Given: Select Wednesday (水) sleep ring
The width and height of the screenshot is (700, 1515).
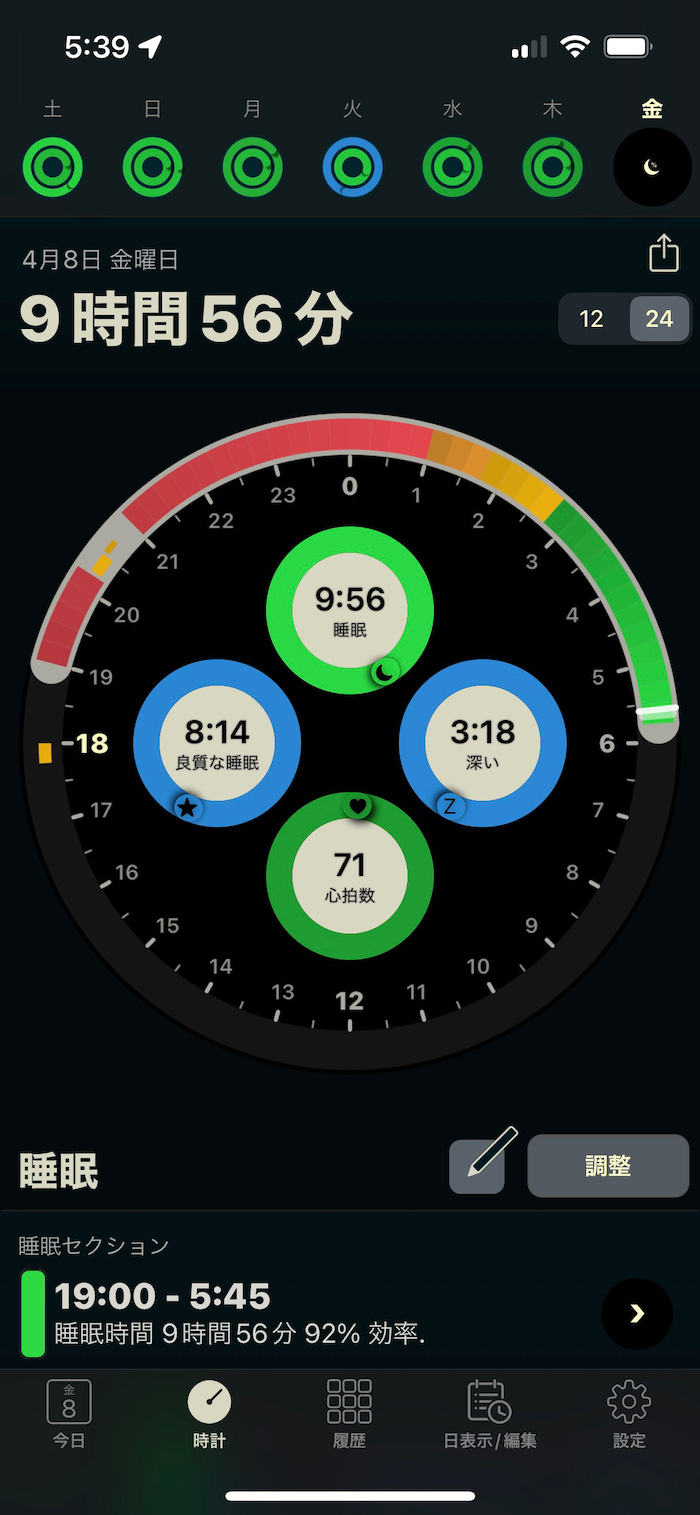Looking at the screenshot, I should tap(452, 167).
